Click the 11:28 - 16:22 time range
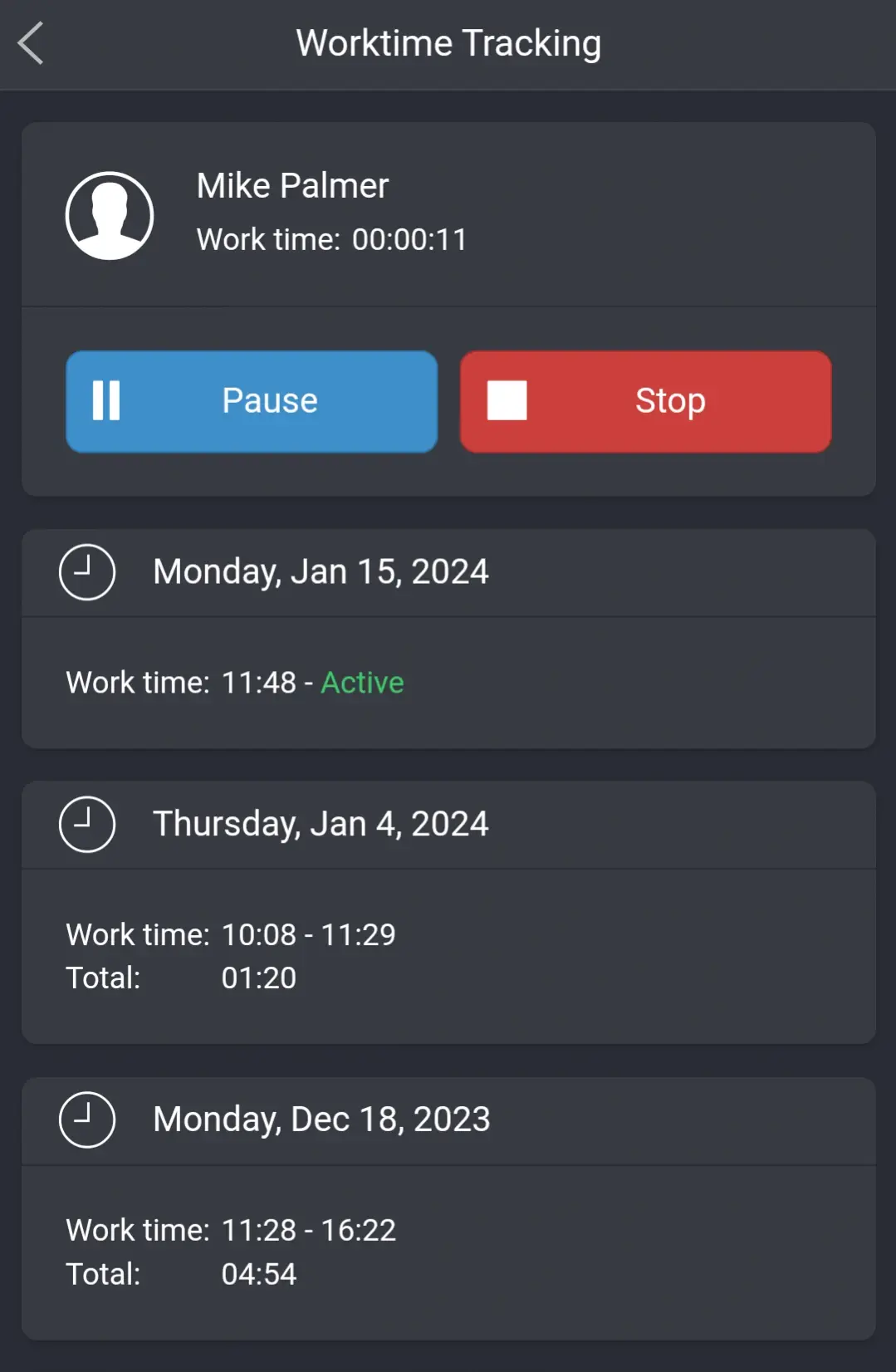Viewport: 896px width, 1372px height. point(307,1230)
